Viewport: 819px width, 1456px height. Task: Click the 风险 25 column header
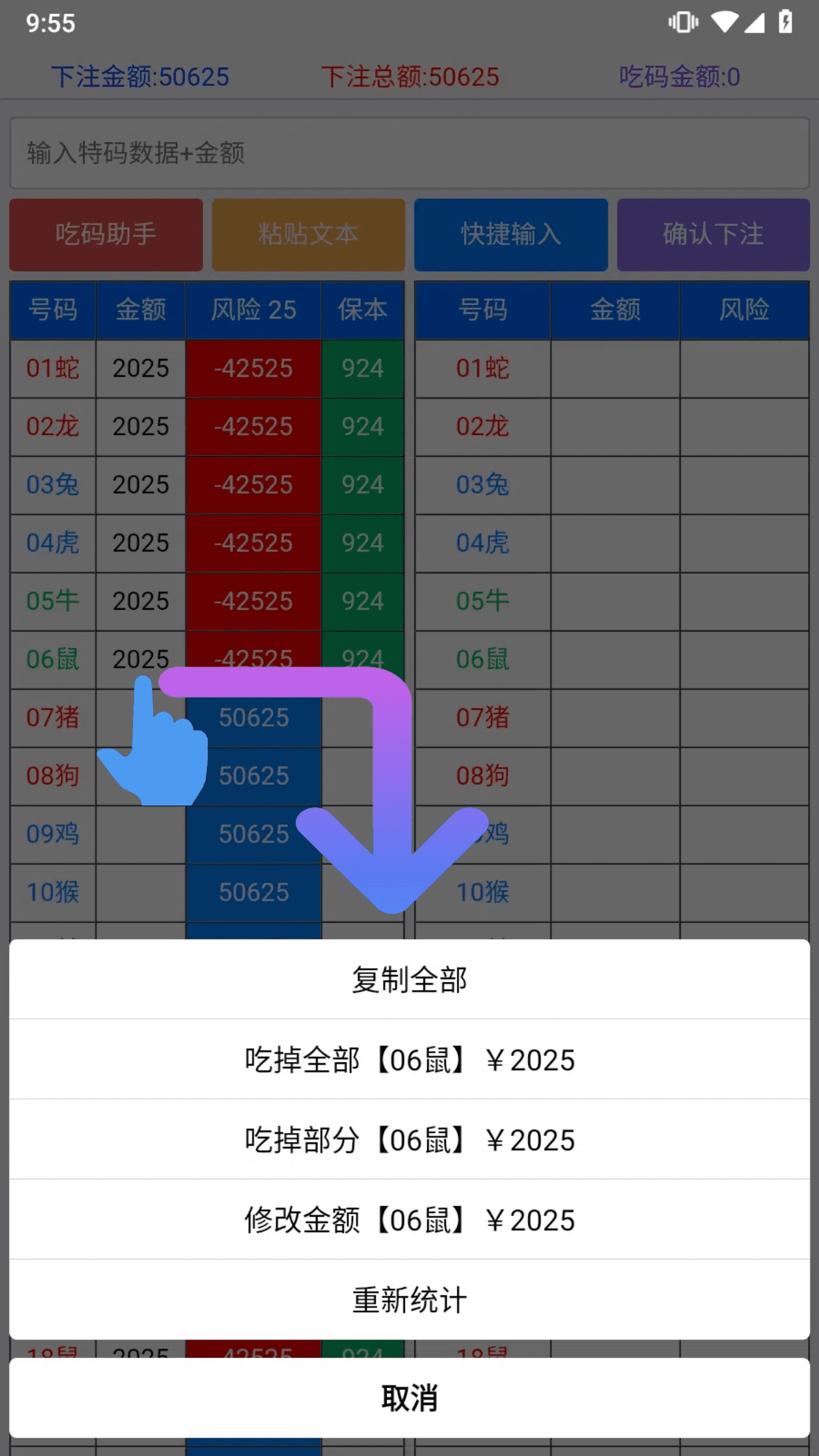tap(253, 310)
